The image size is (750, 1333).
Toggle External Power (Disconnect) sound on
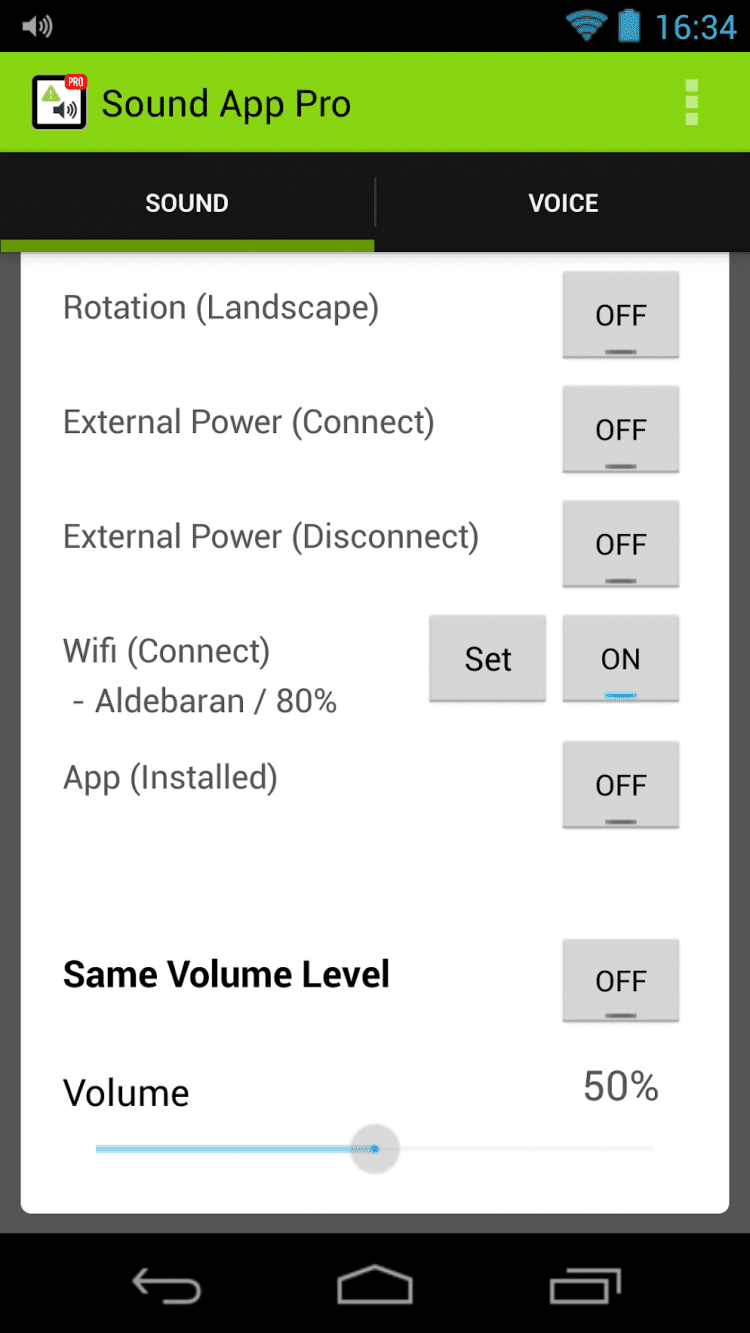[620, 544]
